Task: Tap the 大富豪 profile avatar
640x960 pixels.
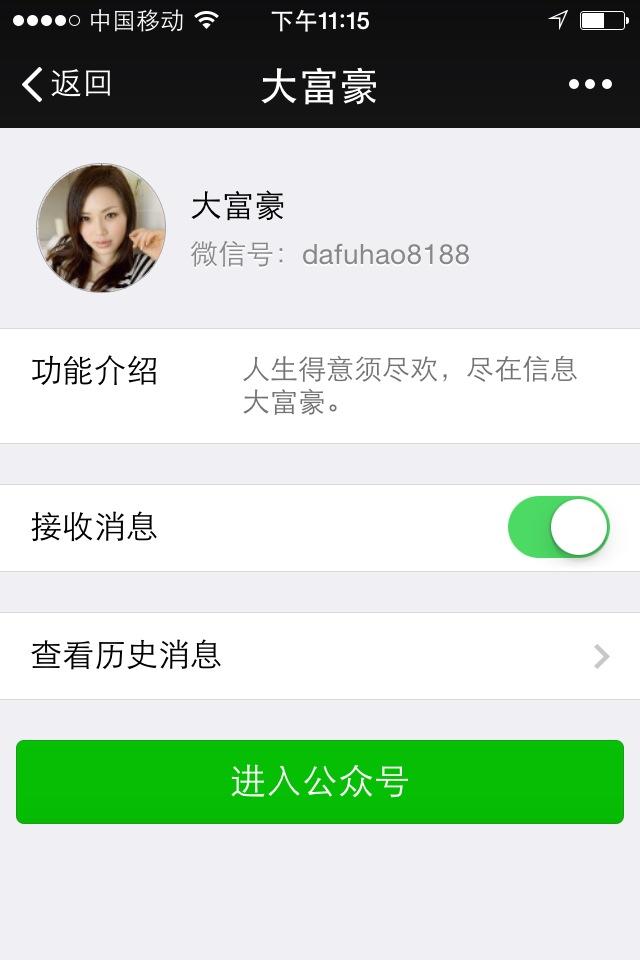Action: tap(101, 228)
